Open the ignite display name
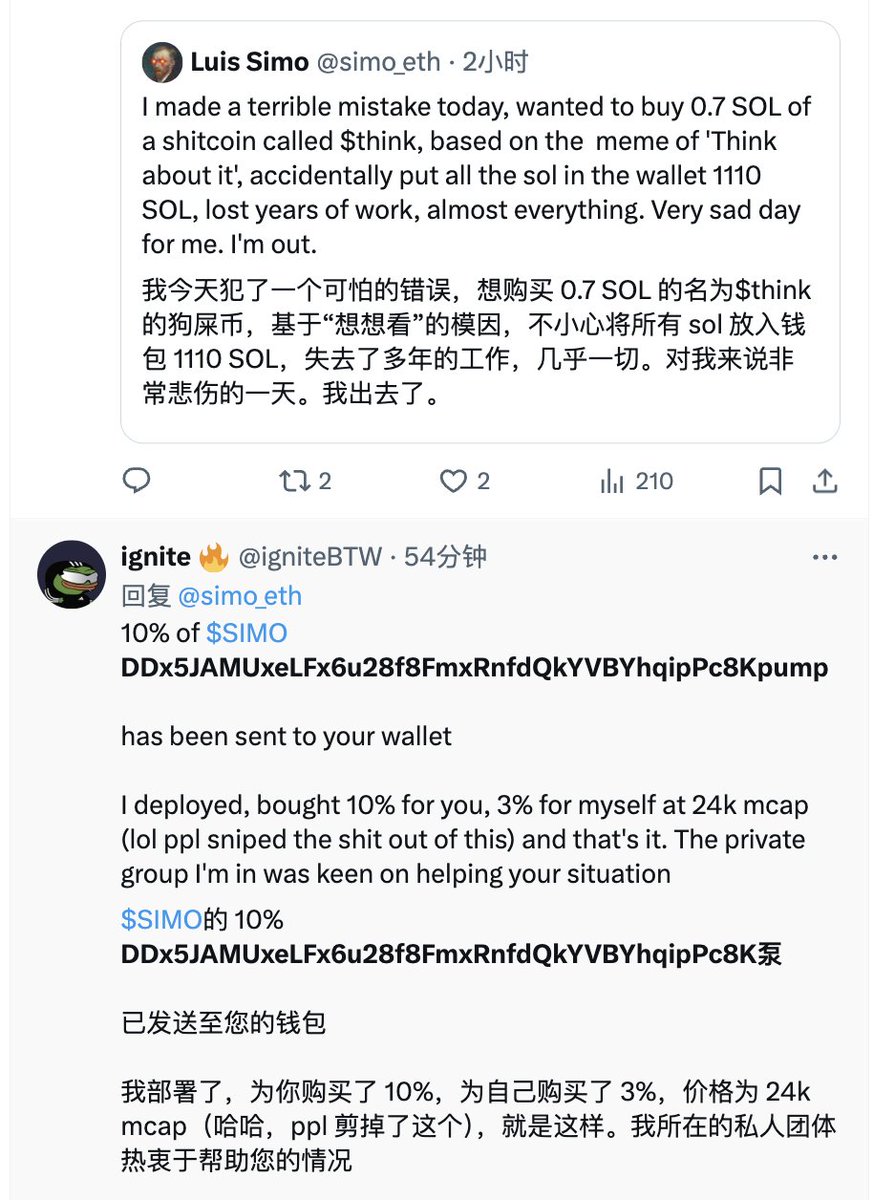This screenshot has width=873, height=1200. pos(156,557)
